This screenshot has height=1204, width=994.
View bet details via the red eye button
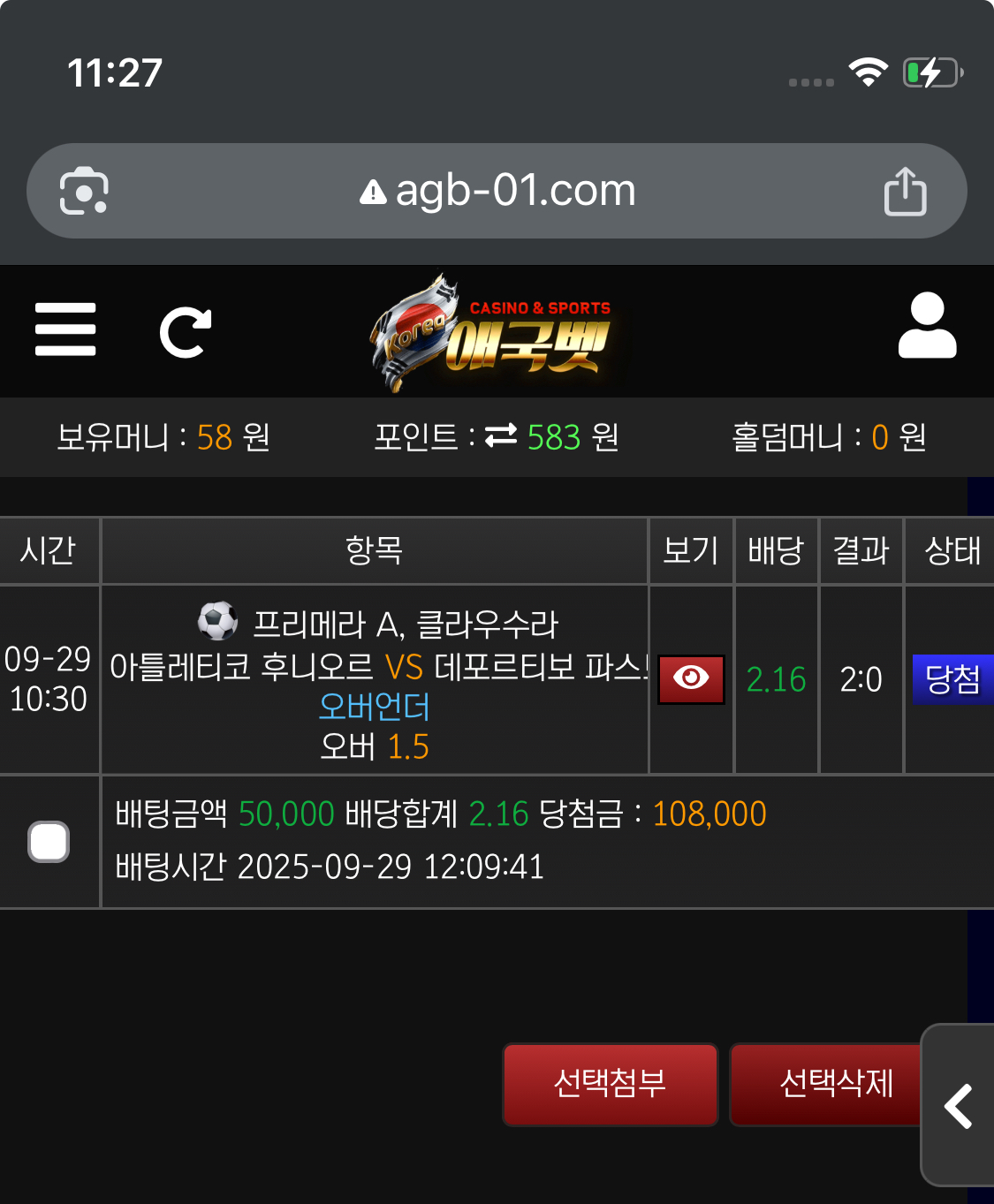(x=691, y=678)
